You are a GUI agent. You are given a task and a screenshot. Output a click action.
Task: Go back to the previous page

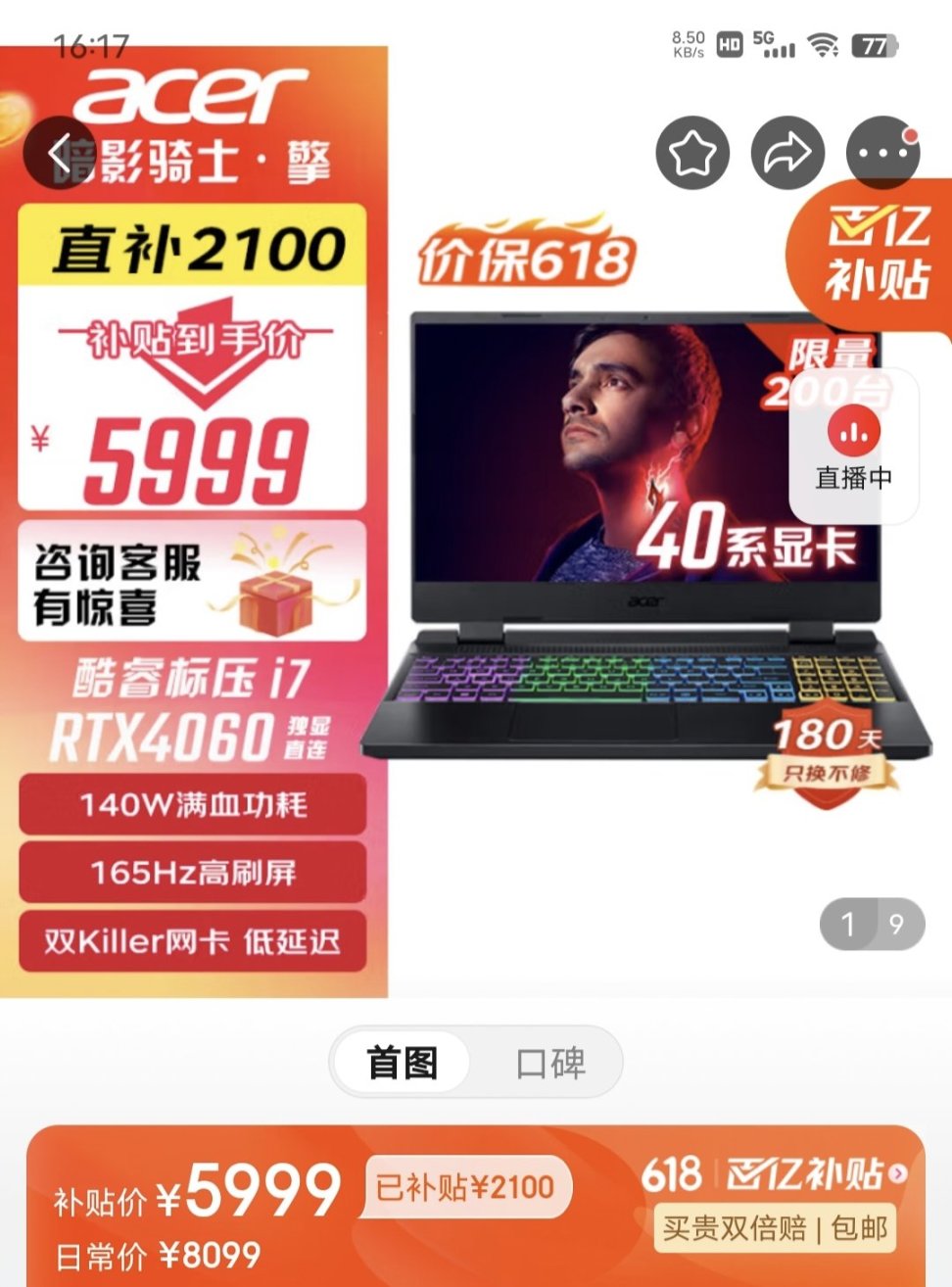pos(59,154)
